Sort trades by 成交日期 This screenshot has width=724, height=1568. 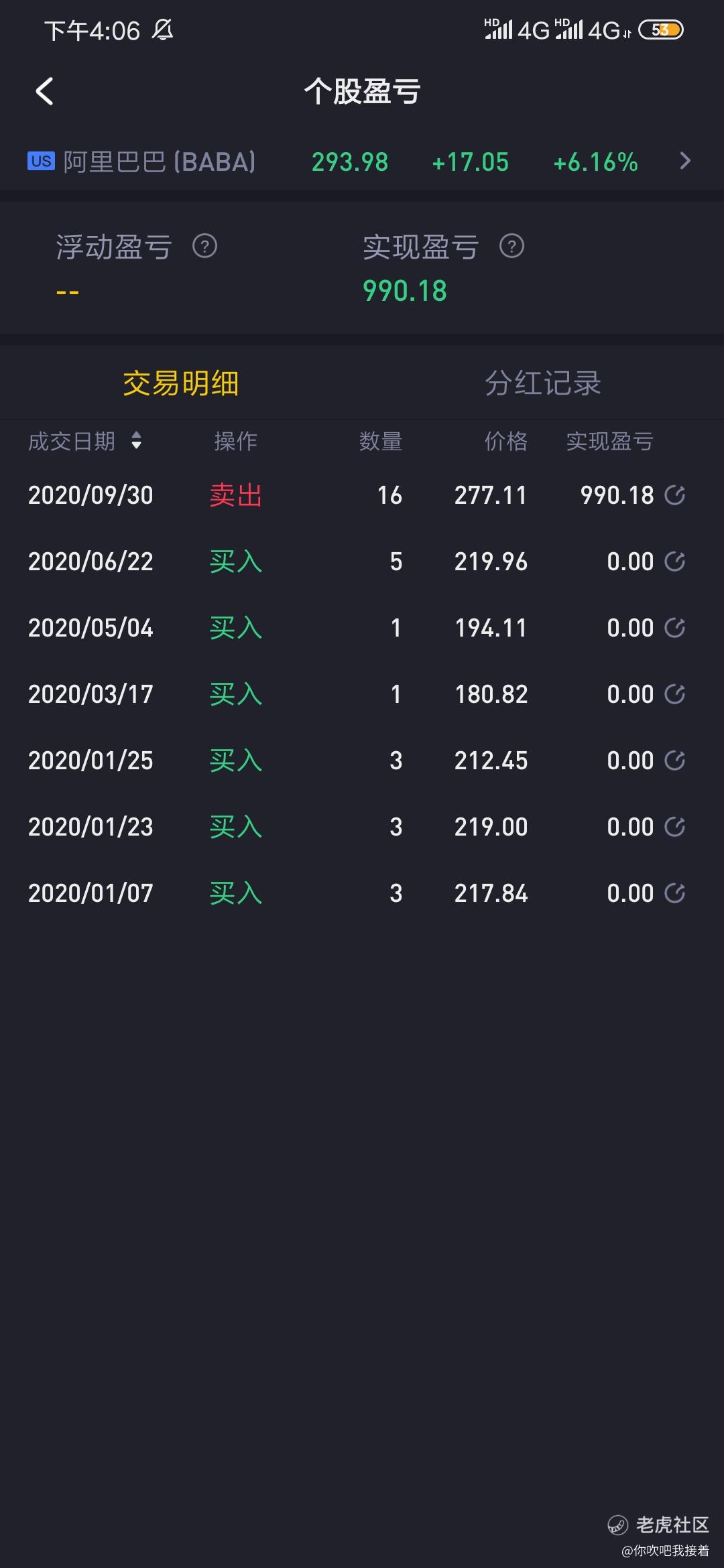click(136, 441)
